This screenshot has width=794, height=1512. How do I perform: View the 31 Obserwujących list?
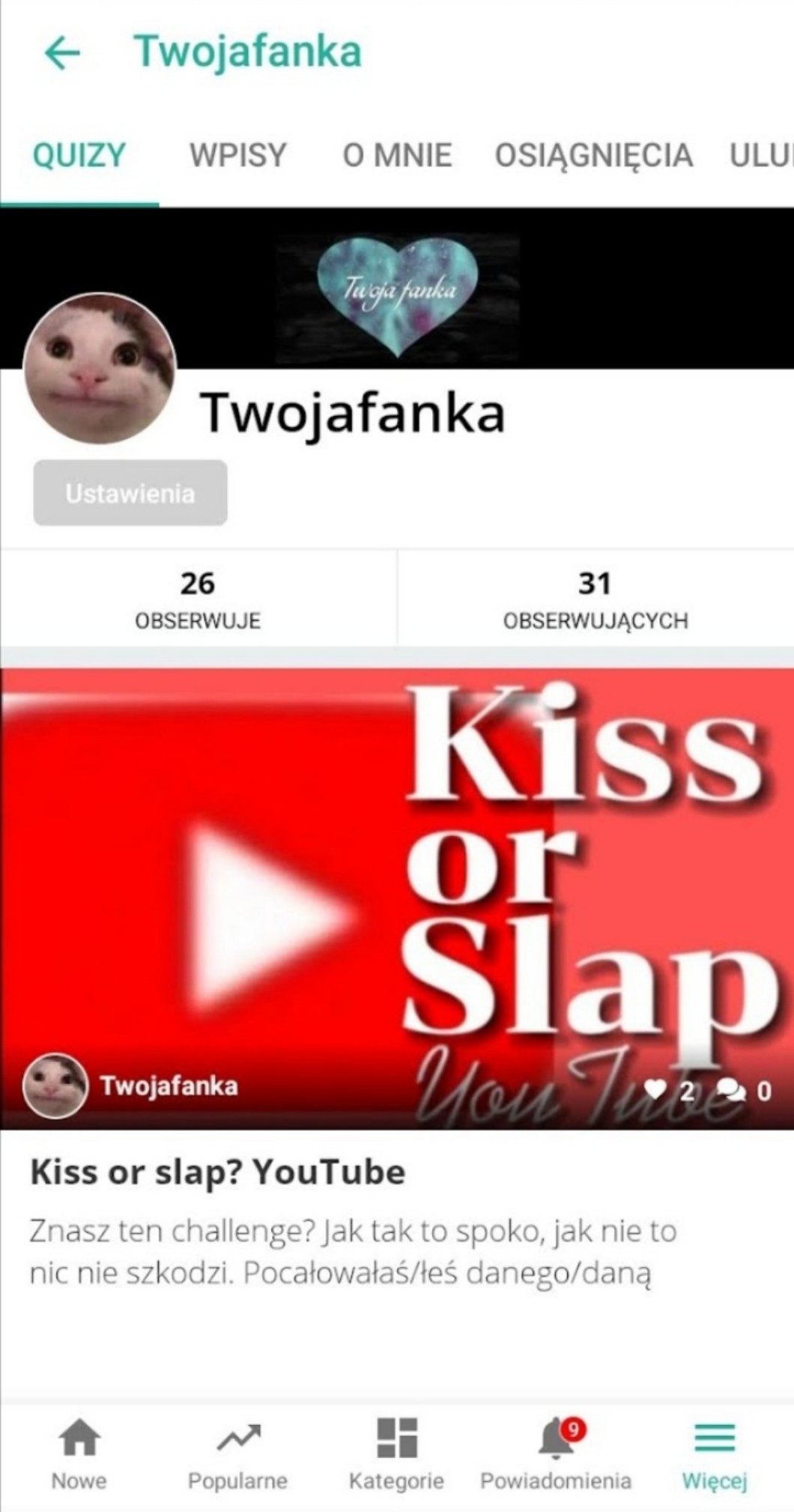click(x=595, y=599)
